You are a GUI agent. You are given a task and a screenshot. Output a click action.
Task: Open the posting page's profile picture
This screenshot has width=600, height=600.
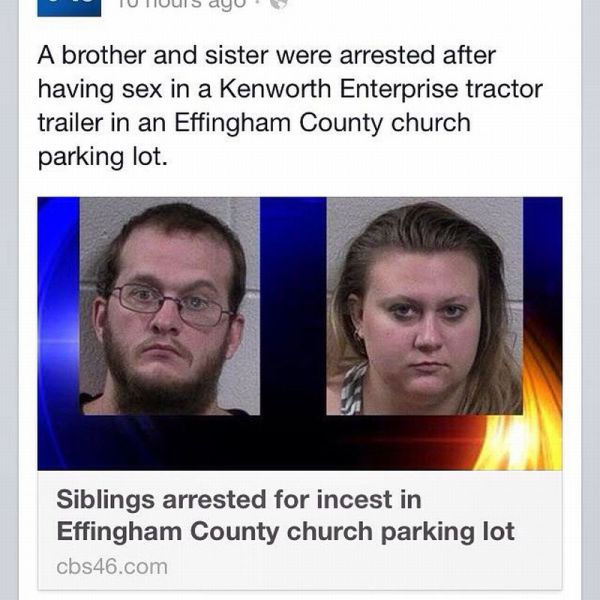(69, 7)
